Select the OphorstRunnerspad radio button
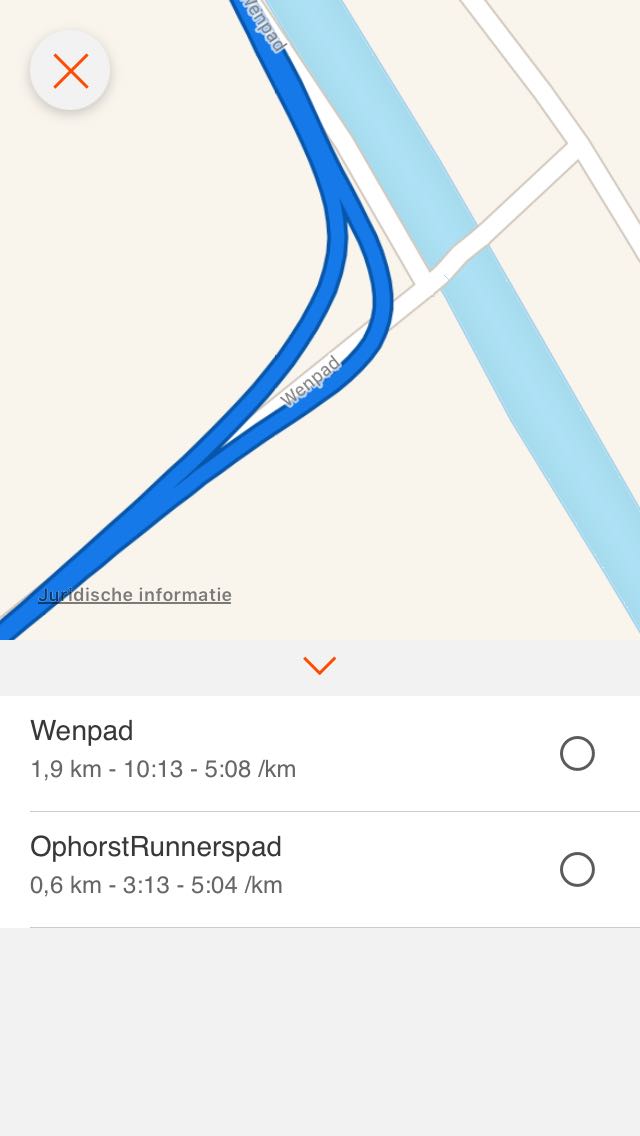640x1136 pixels. pos(578,869)
